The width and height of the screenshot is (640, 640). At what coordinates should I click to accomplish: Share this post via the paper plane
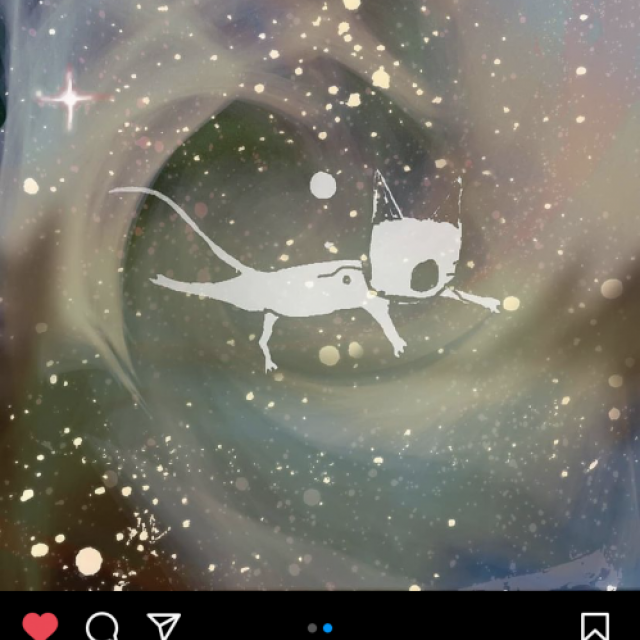click(163, 626)
